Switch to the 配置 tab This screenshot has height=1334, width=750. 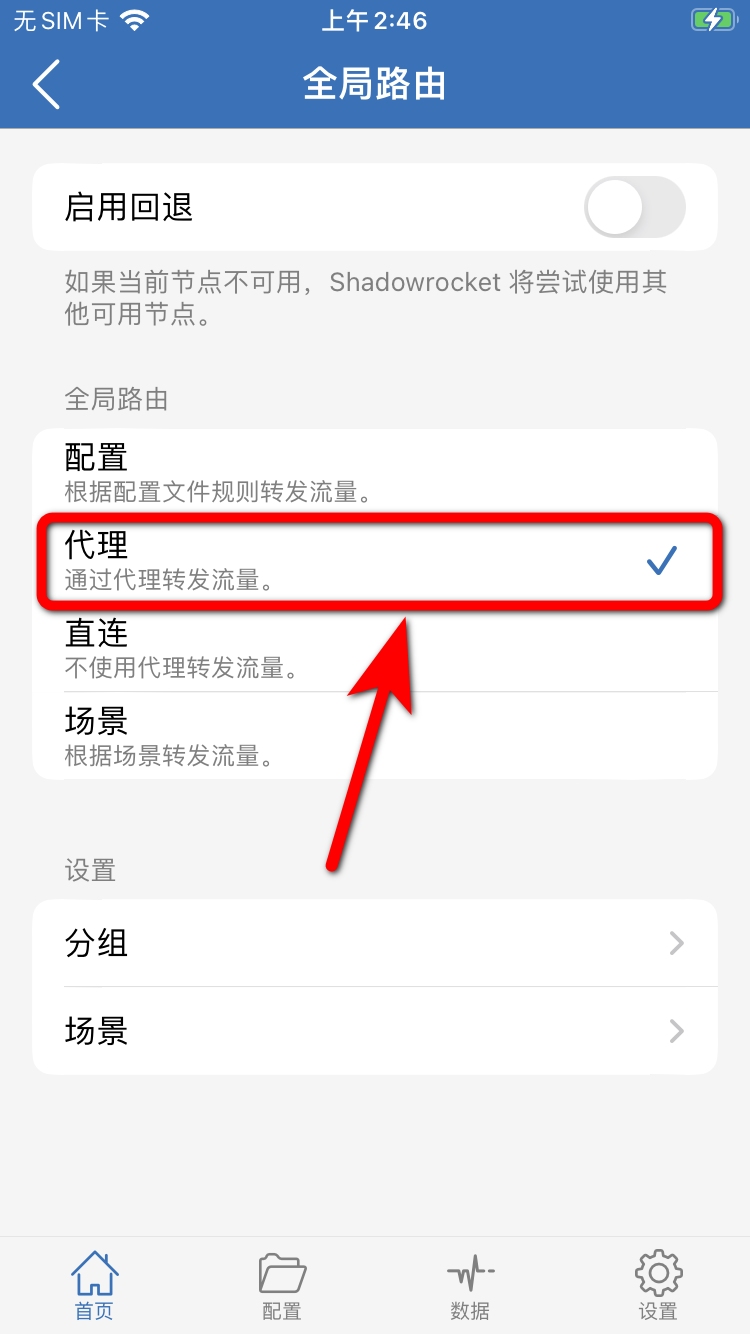(281, 1285)
